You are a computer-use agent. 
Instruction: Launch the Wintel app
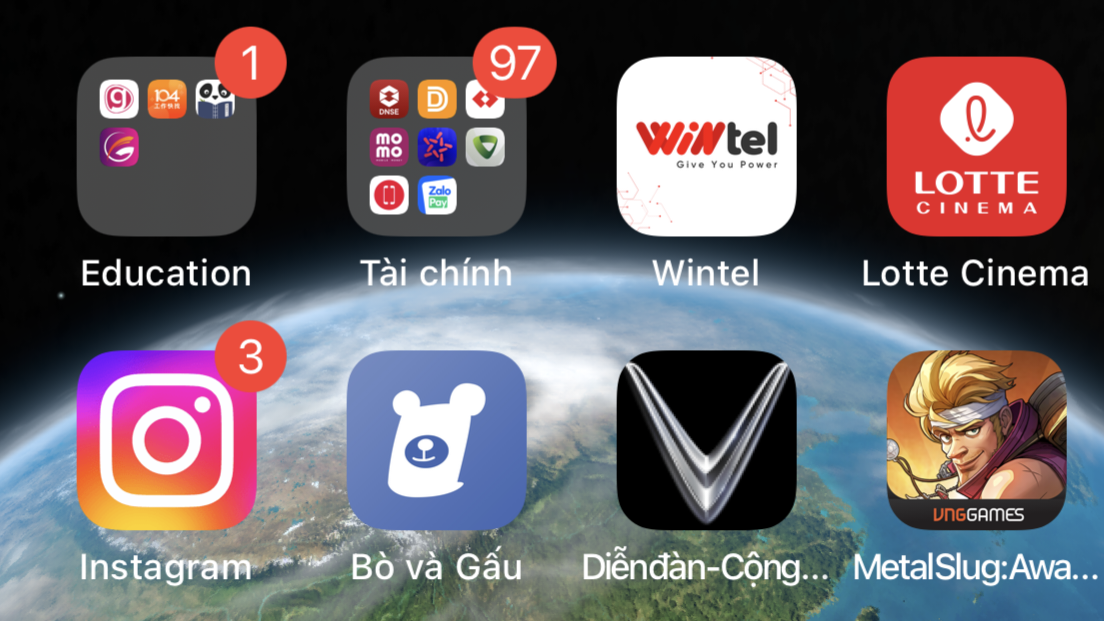(706, 147)
